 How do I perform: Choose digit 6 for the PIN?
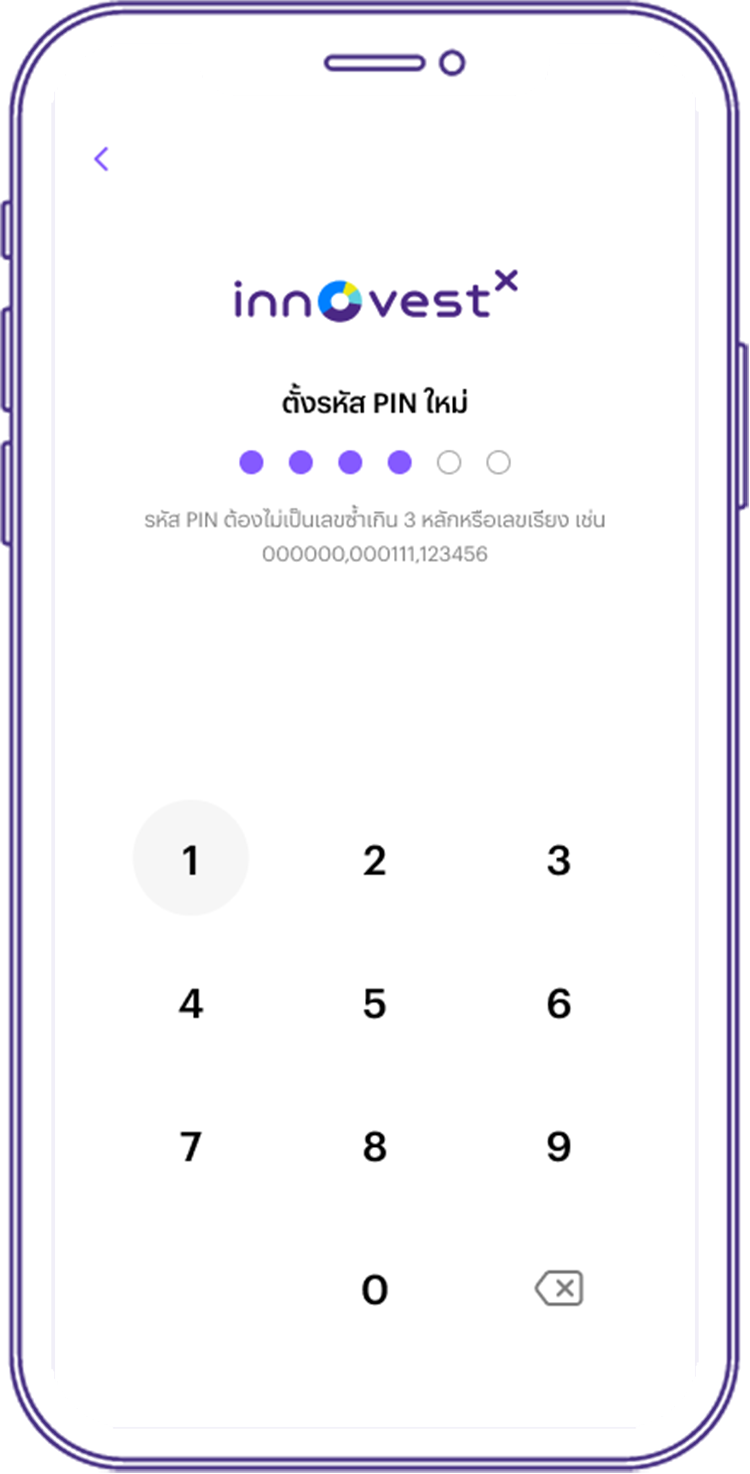(558, 1003)
